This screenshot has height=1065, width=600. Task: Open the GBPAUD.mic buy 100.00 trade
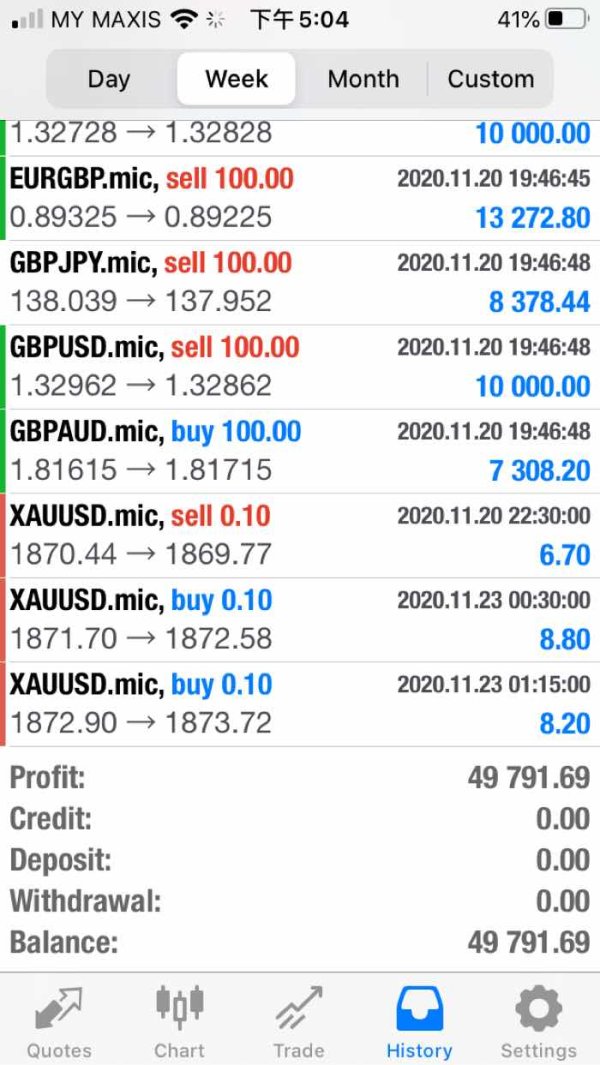pyautogui.click(x=300, y=450)
